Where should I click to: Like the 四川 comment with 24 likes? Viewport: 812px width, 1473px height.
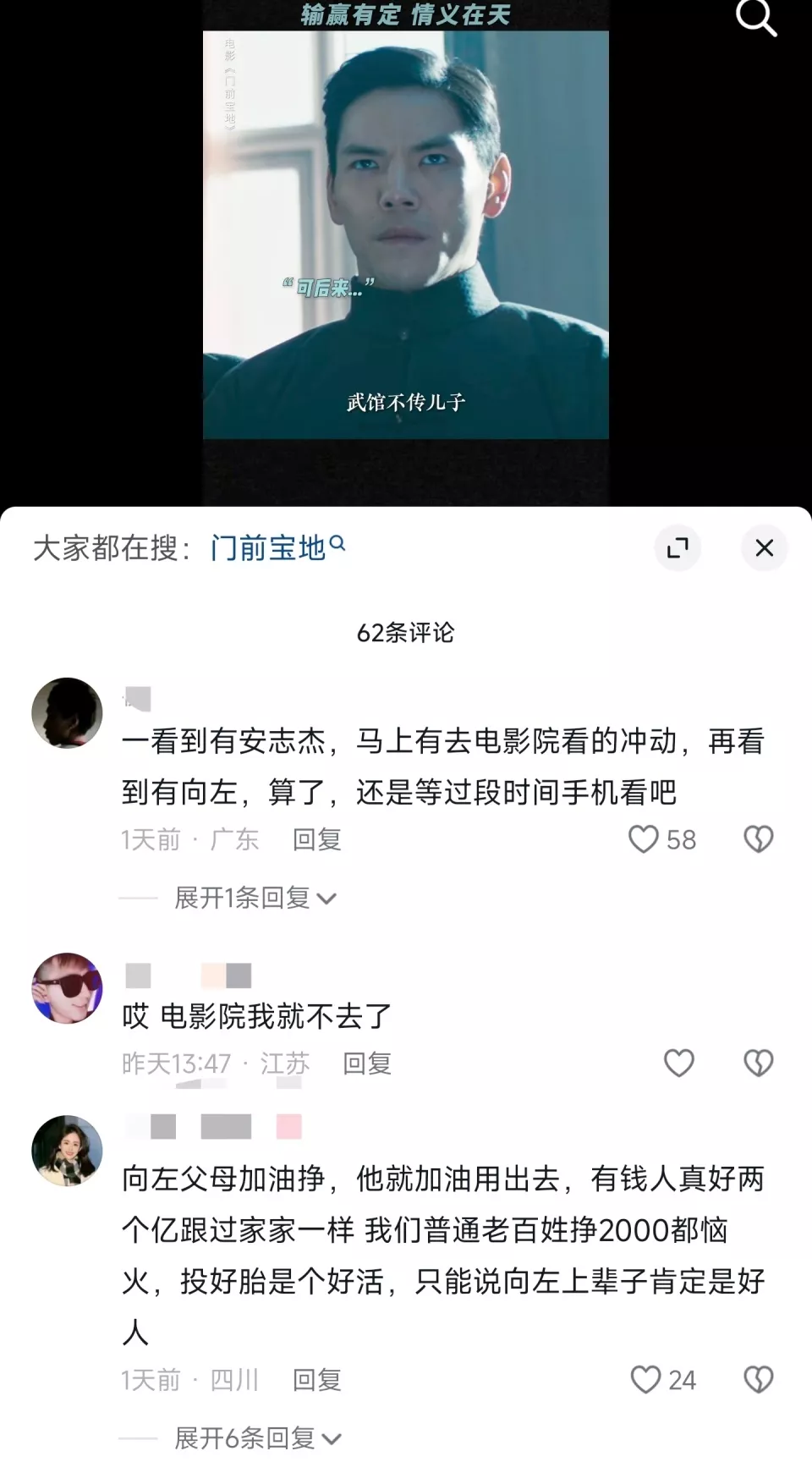[646, 1380]
